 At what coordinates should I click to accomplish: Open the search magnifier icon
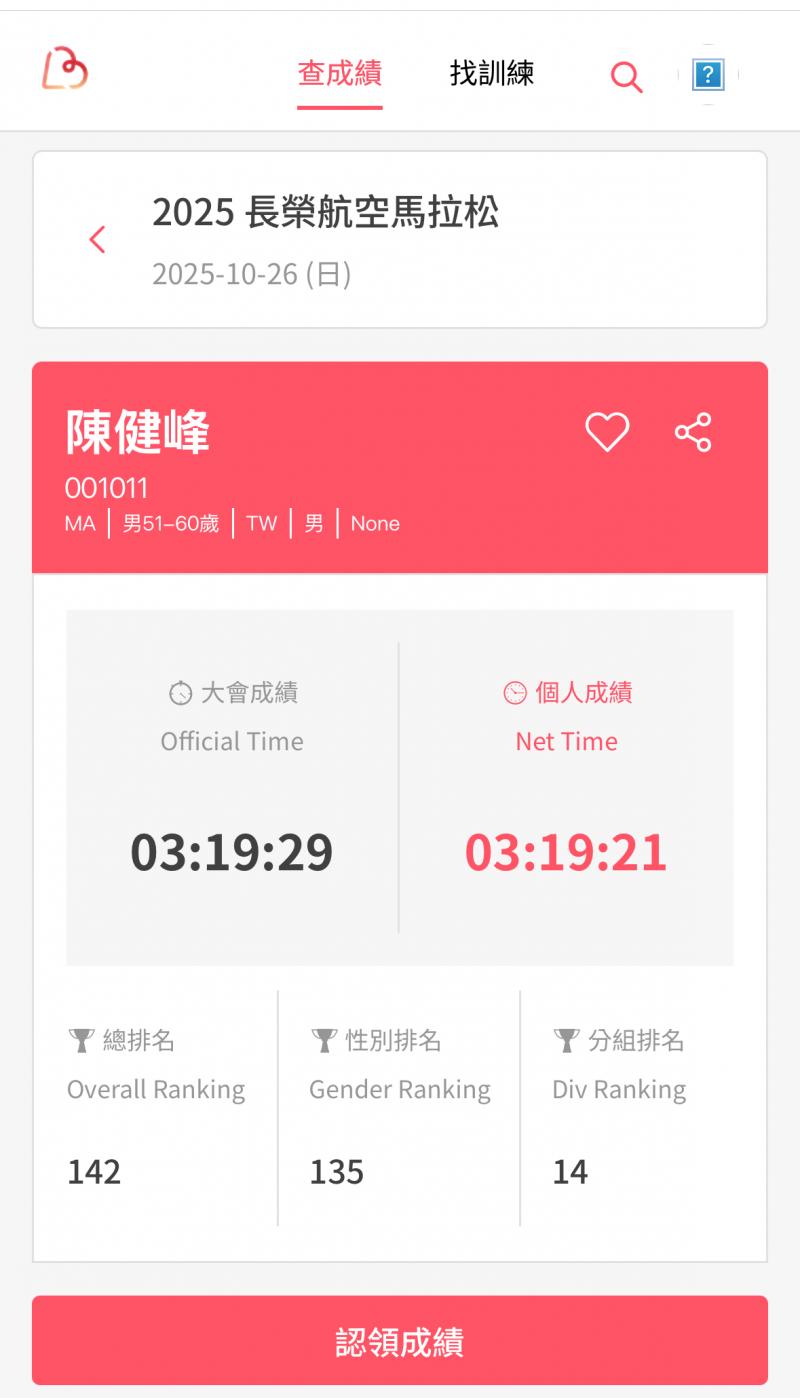(626, 76)
